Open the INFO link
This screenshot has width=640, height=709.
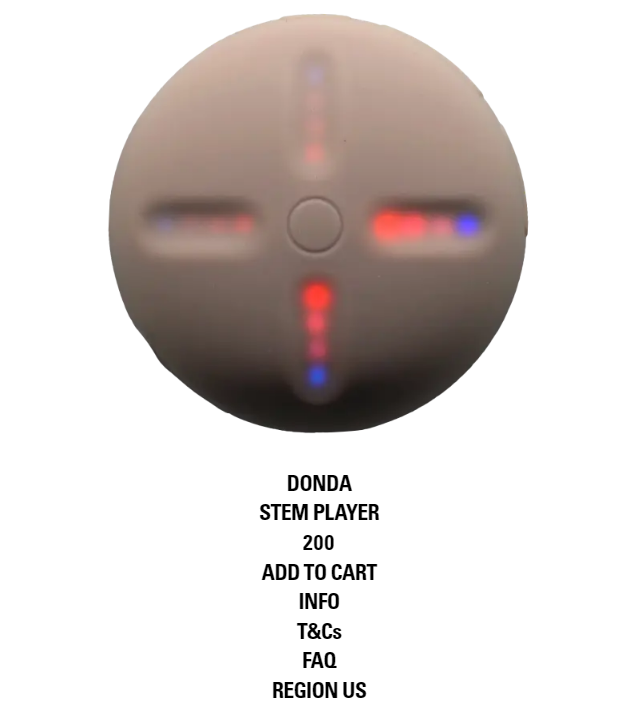[x=319, y=602]
